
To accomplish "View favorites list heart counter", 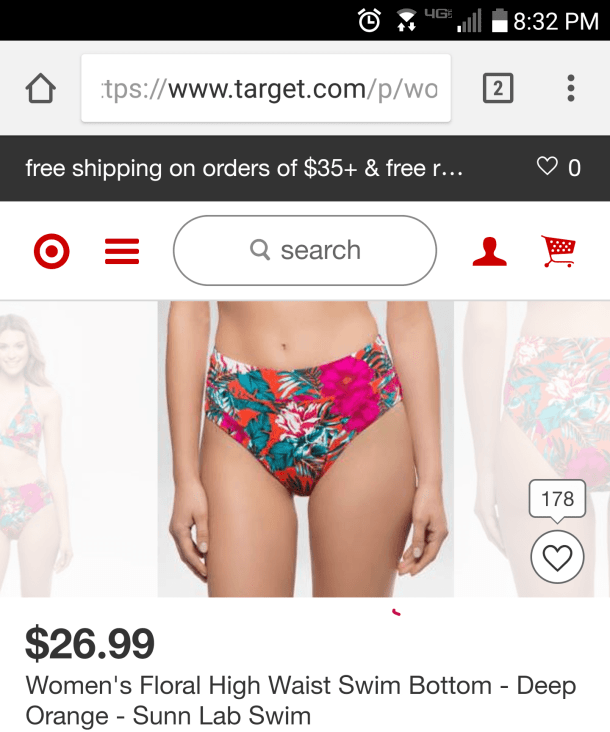I will (x=558, y=168).
